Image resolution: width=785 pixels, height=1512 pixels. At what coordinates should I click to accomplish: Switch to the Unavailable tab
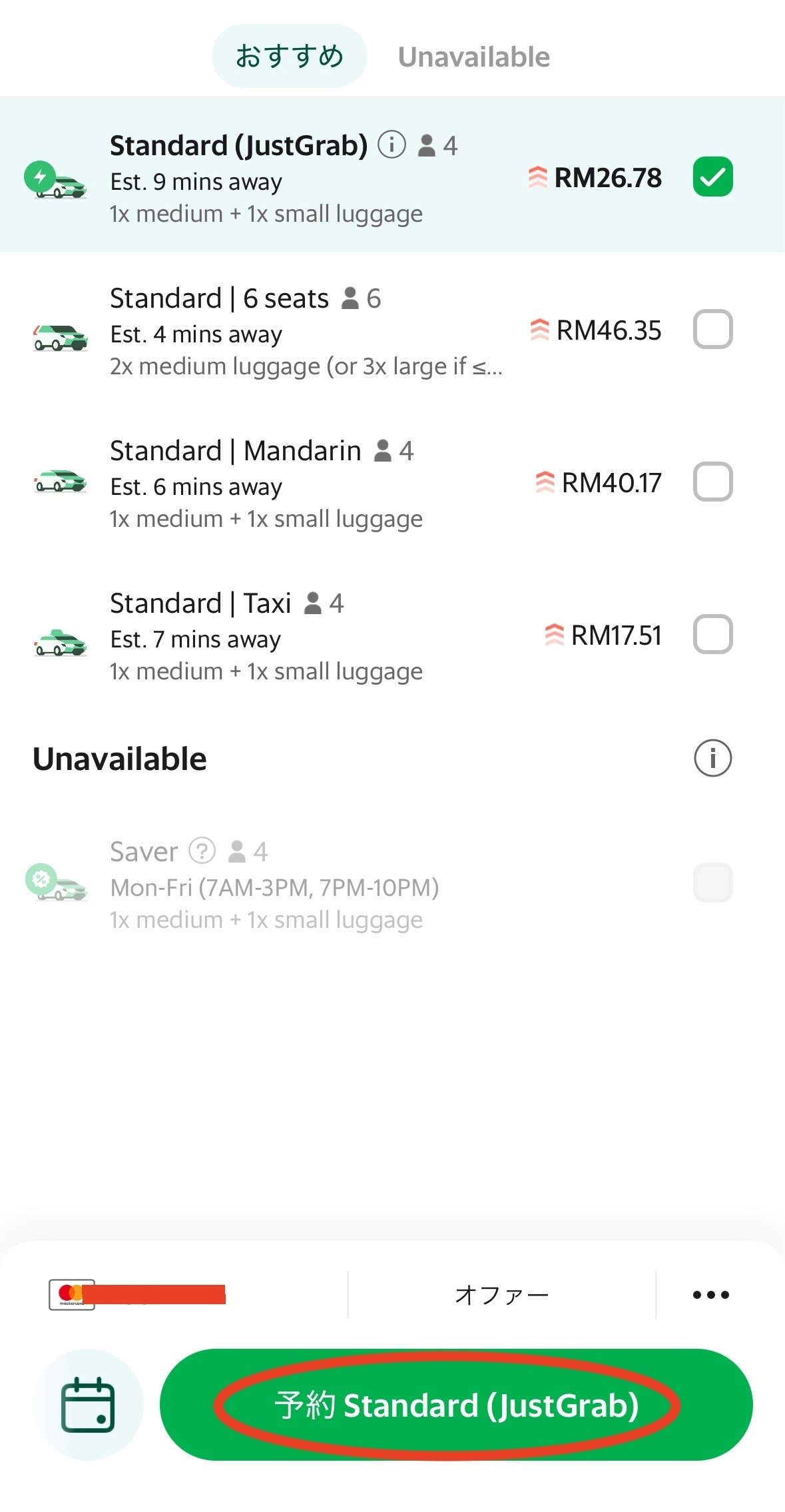tap(473, 57)
